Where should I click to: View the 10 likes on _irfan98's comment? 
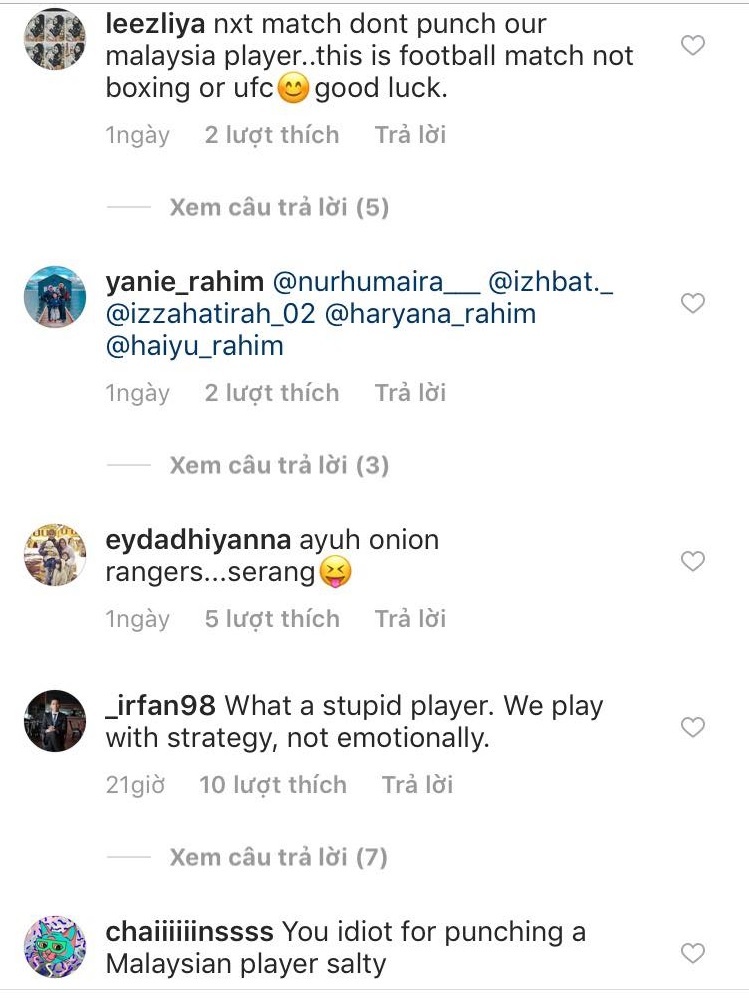coord(273,785)
